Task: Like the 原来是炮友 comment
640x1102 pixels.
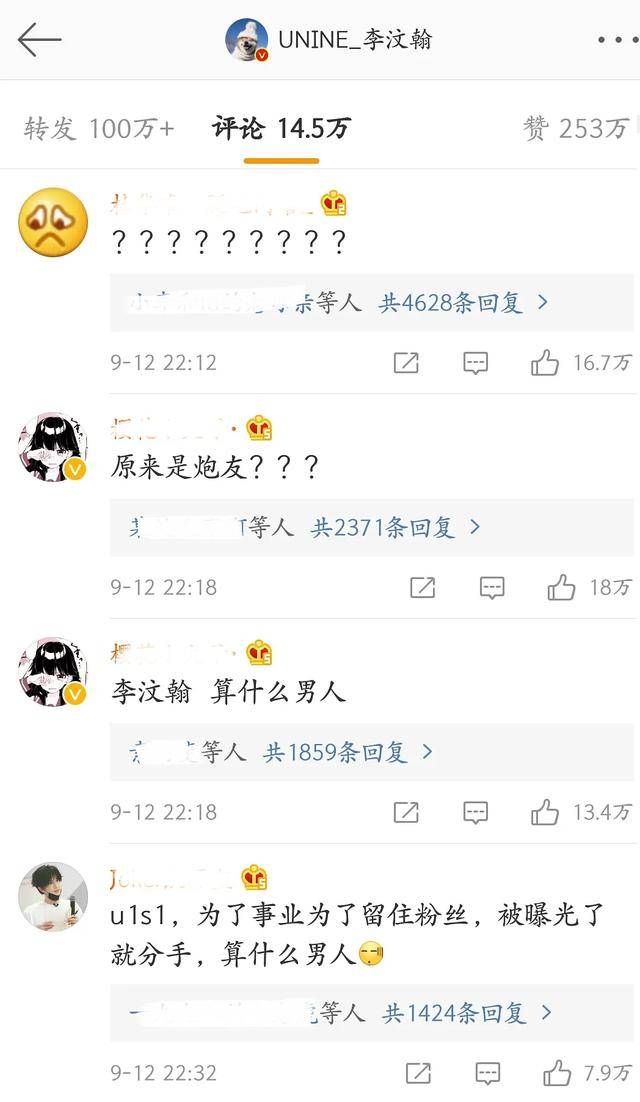Action: [562, 587]
